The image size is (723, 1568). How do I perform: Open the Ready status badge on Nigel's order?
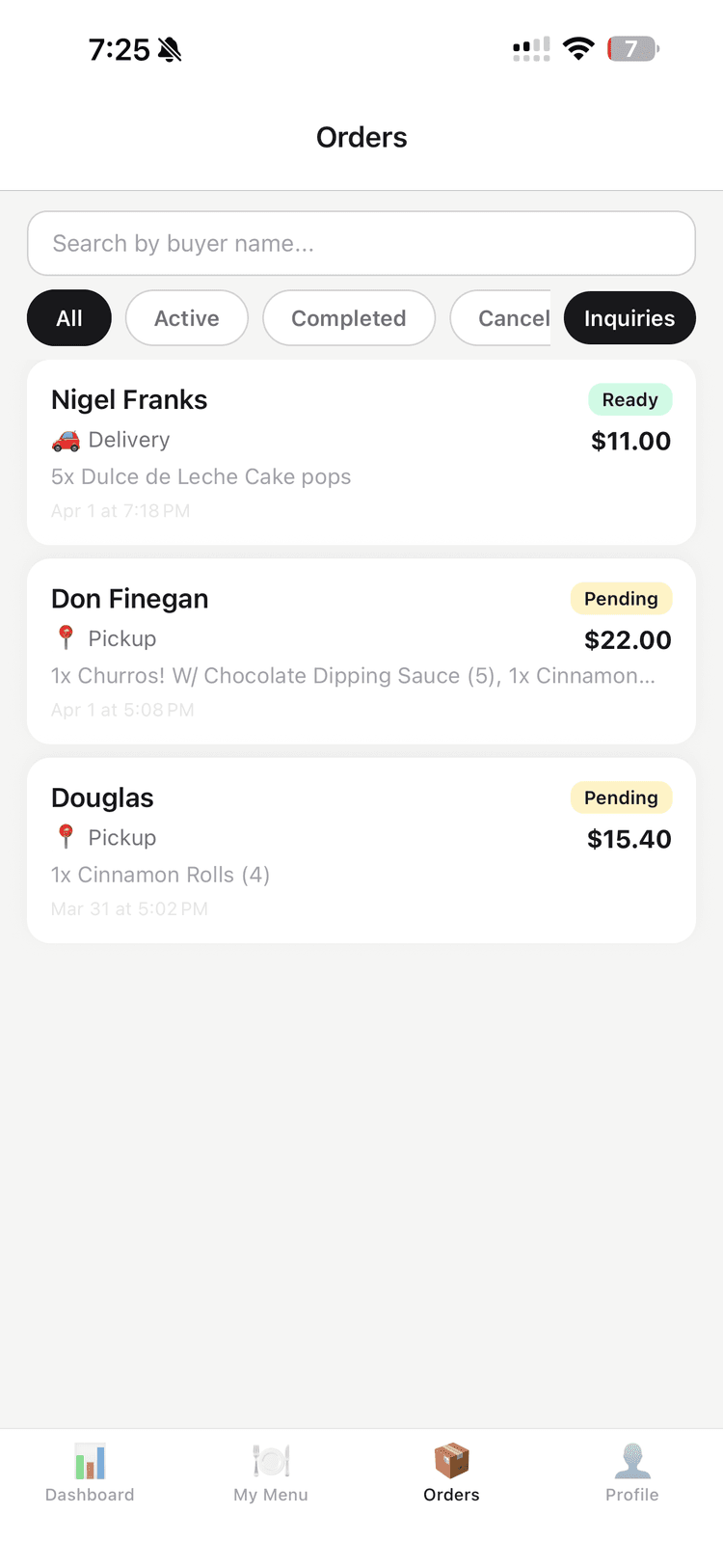click(x=629, y=399)
